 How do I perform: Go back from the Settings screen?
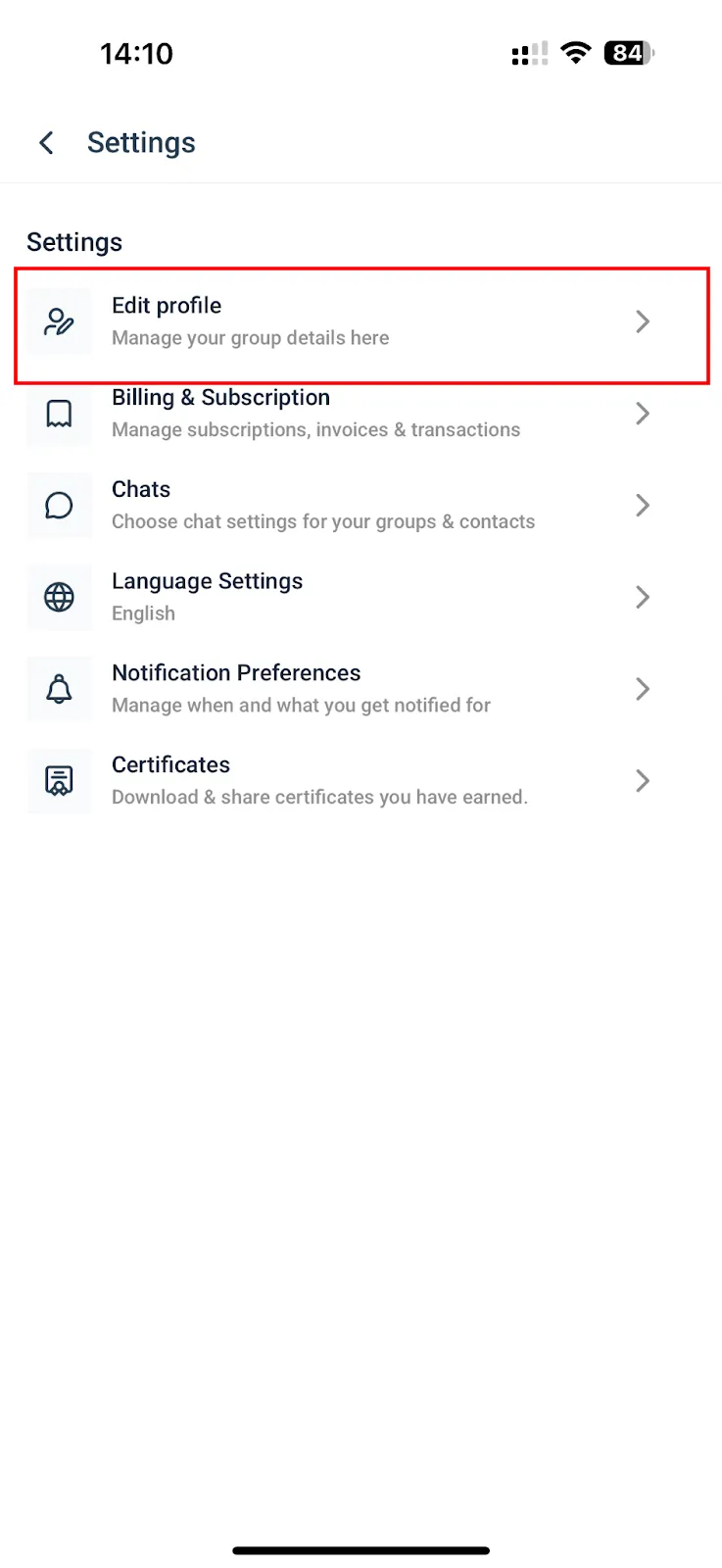[x=46, y=143]
